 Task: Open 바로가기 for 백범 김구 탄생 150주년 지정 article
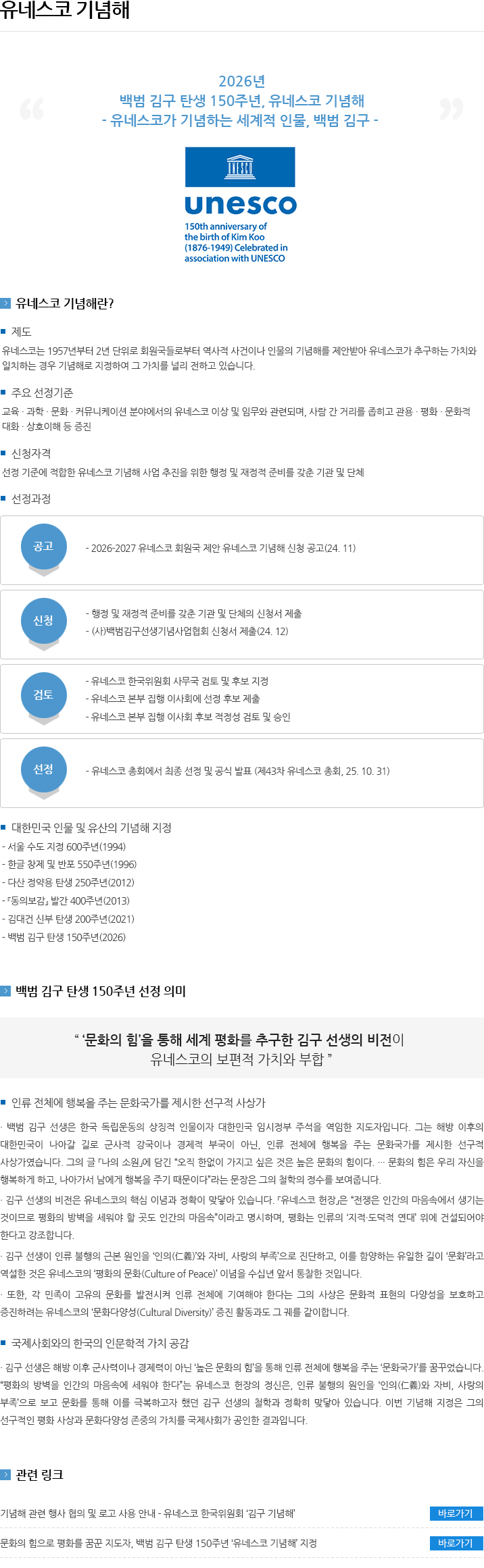[x=456, y=1543]
